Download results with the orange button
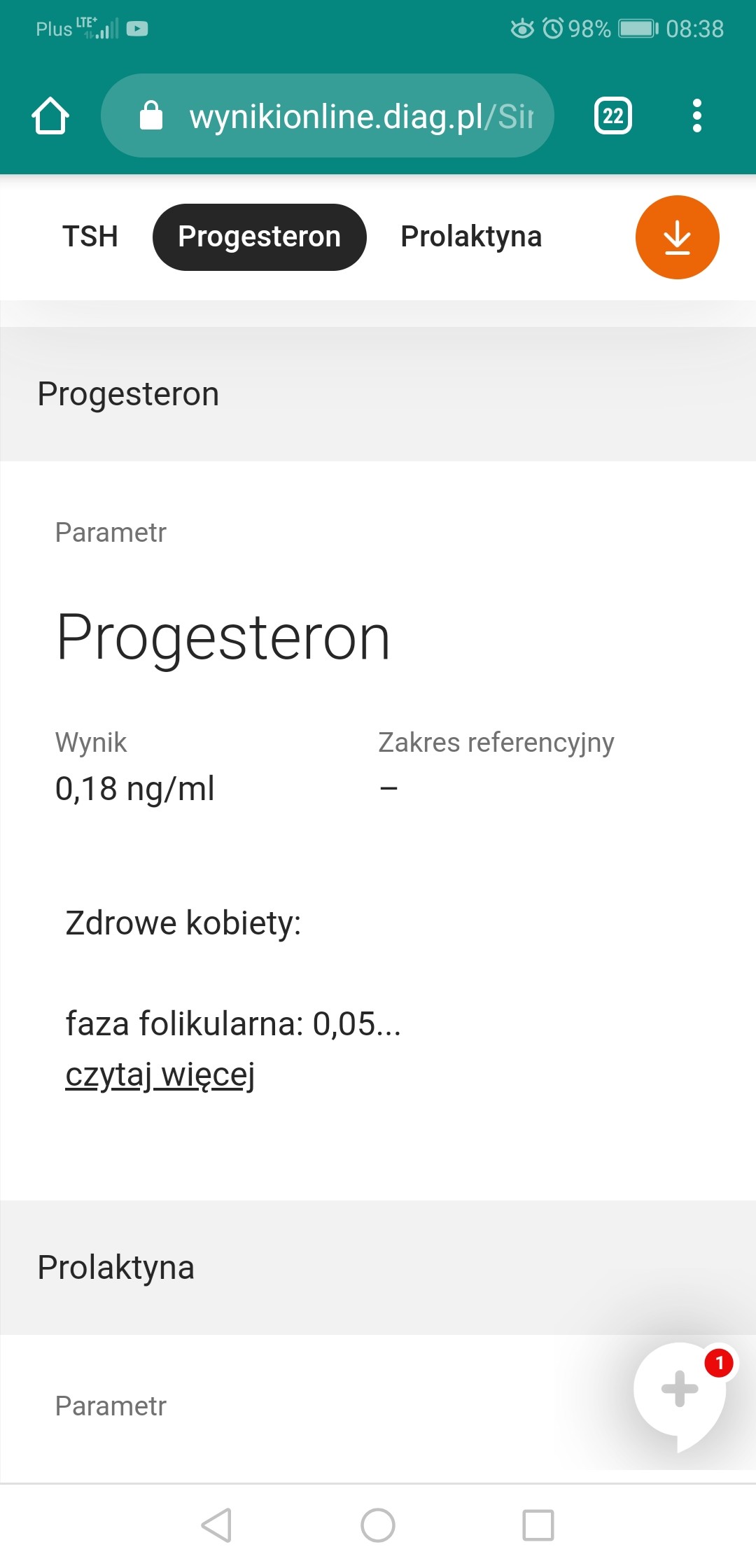756x1568 pixels. [x=677, y=237]
